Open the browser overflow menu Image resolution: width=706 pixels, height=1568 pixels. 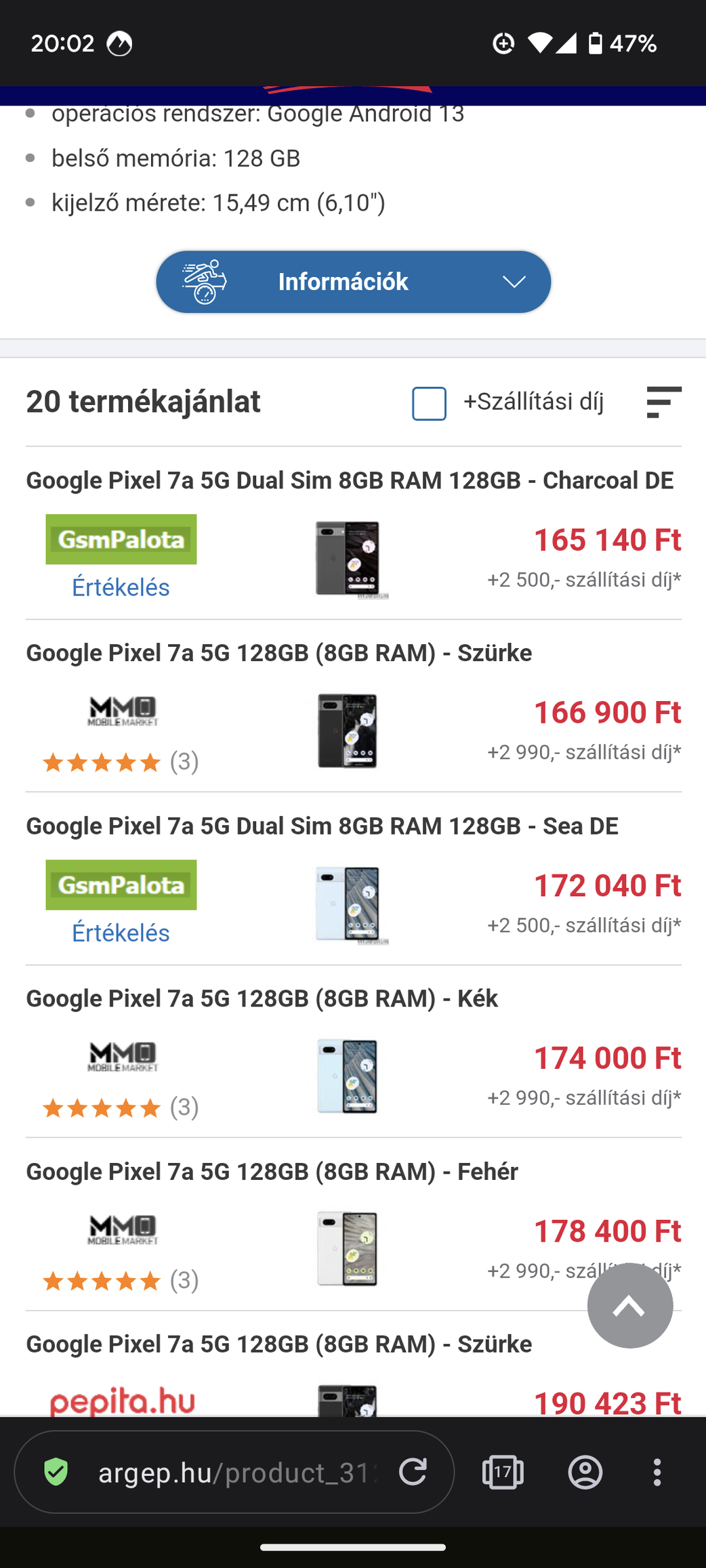coord(657,1472)
